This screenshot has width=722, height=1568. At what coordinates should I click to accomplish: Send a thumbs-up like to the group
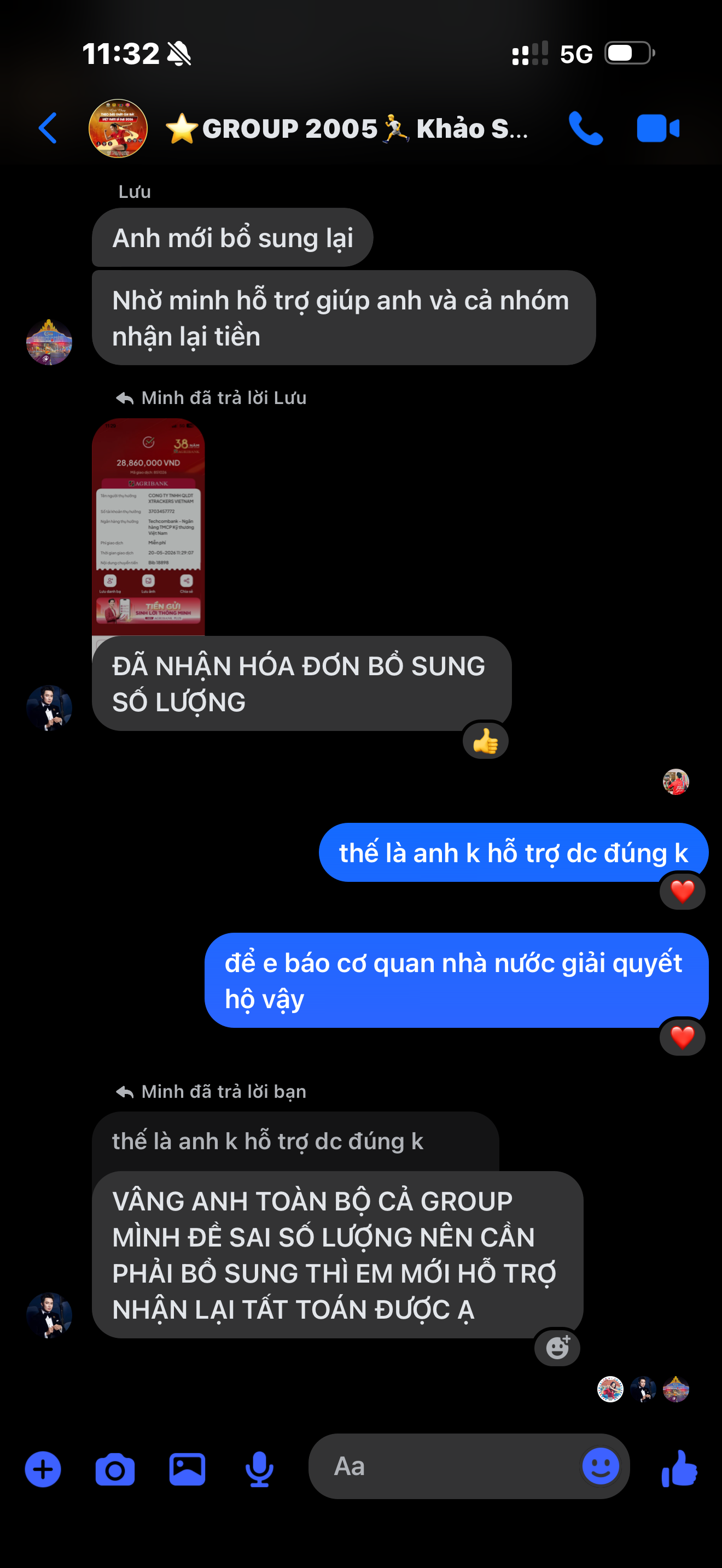(x=679, y=1468)
